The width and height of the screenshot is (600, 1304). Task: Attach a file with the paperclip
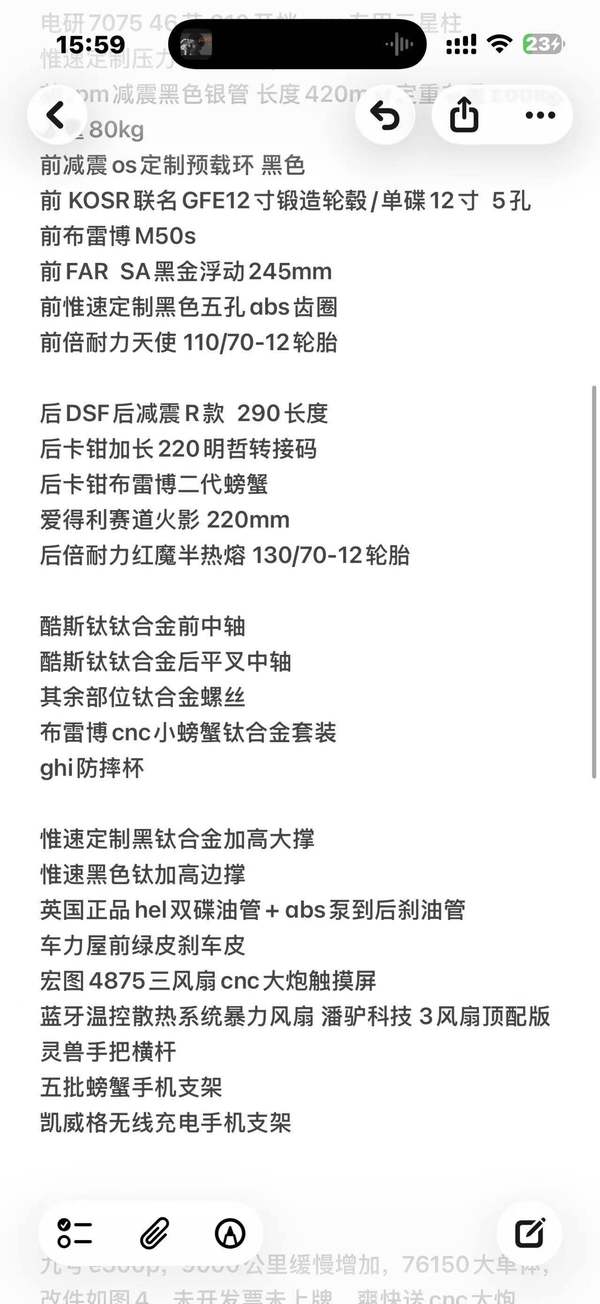[x=153, y=1233]
